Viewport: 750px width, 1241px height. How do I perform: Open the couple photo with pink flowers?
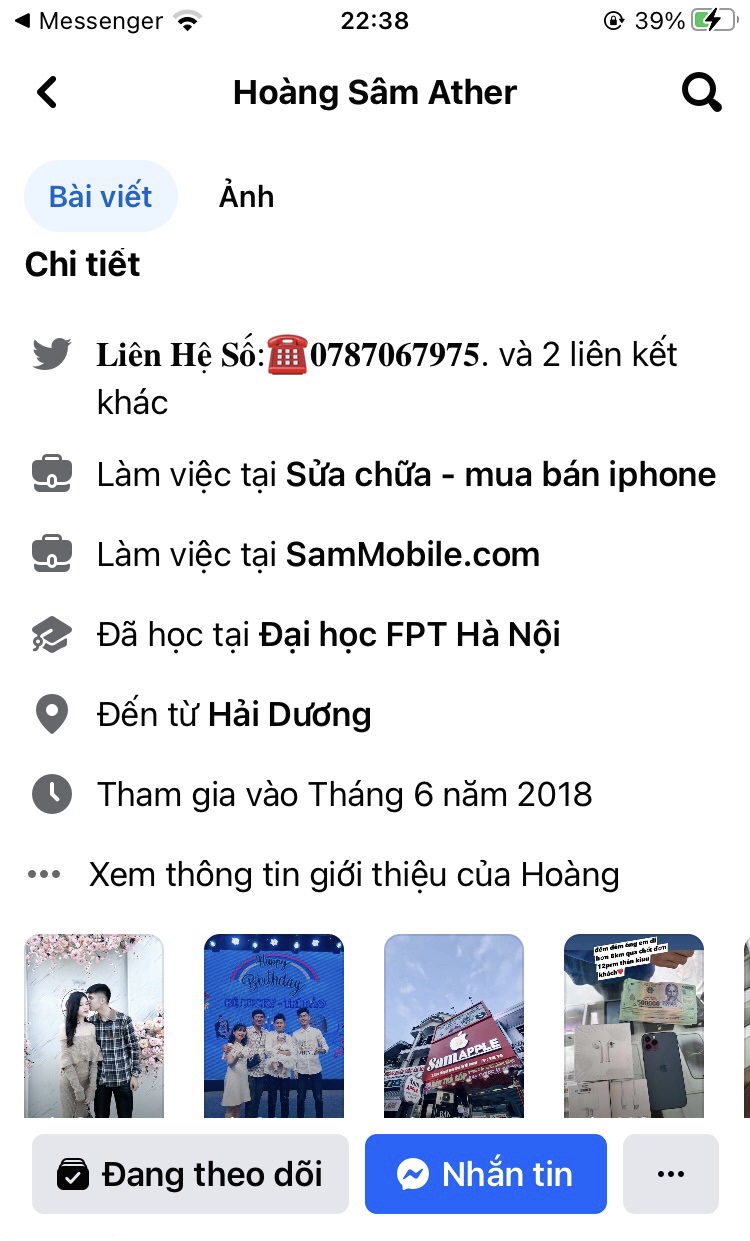click(94, 1025)
